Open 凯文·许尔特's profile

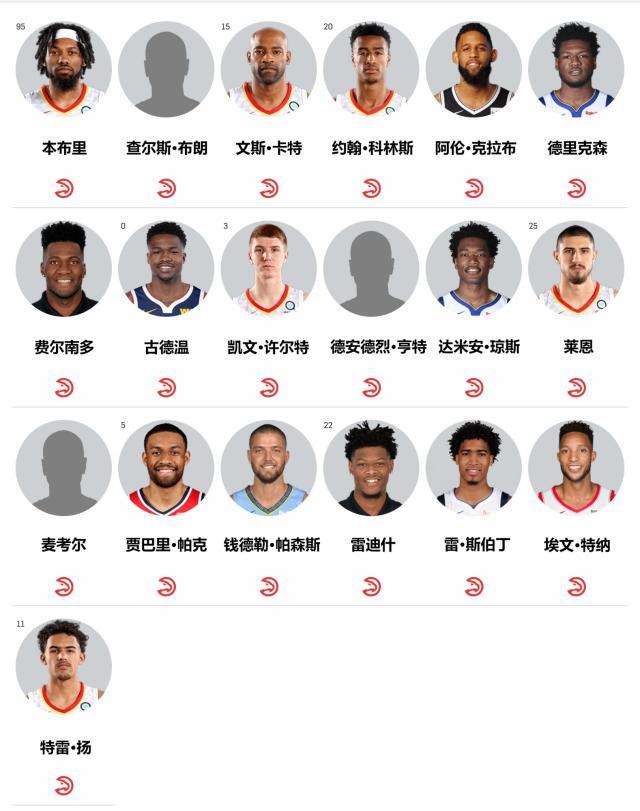[269, 269]
